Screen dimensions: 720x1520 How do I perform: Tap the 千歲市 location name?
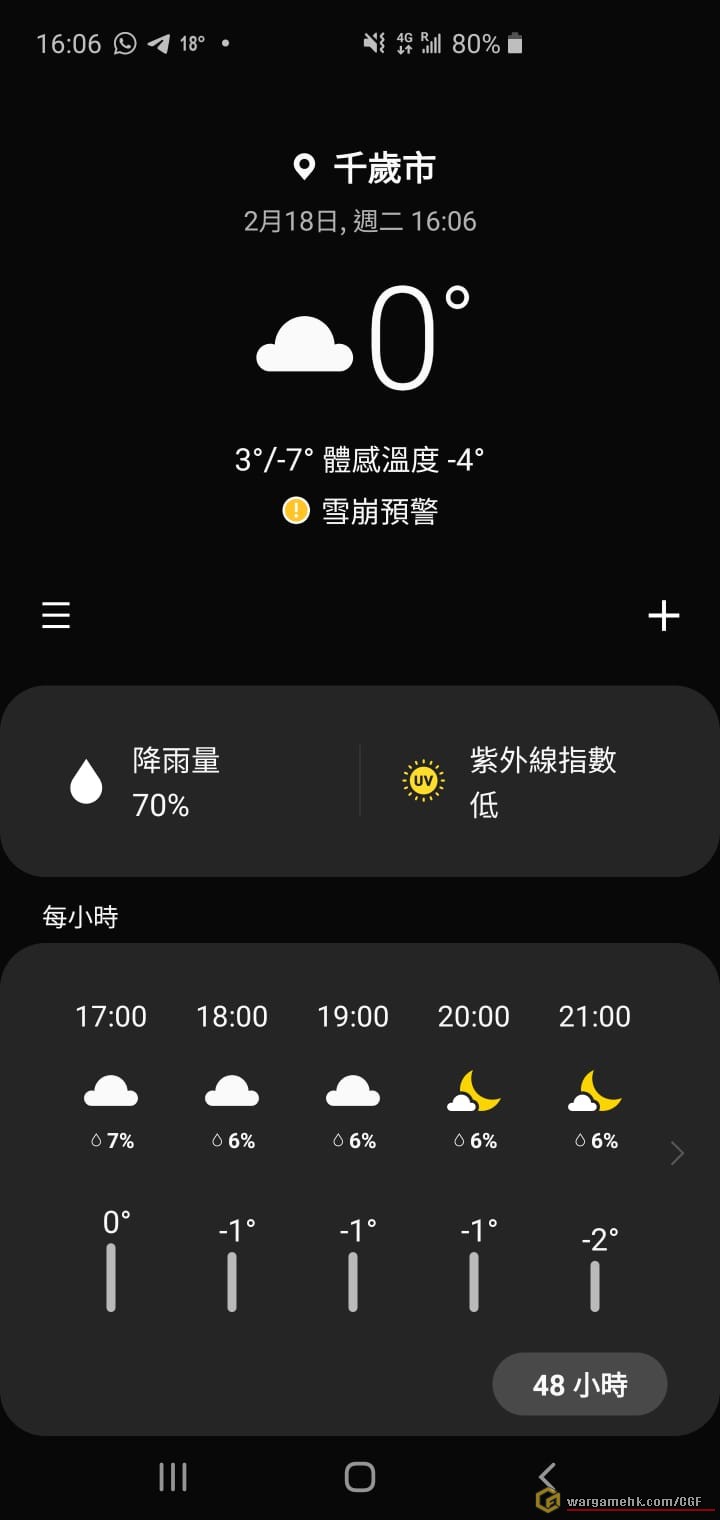point(384,168)
